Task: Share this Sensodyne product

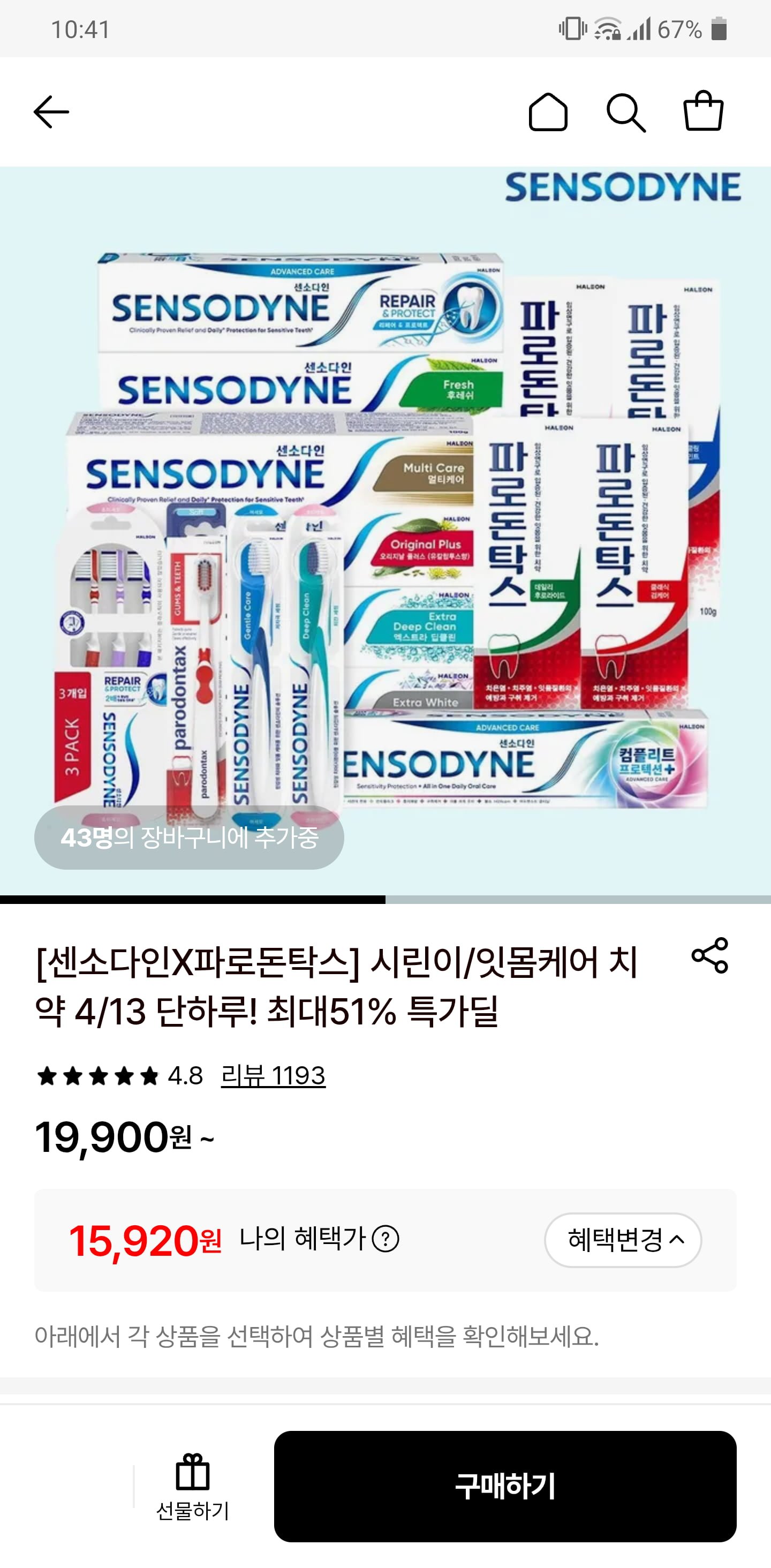Action: point(709,955)
